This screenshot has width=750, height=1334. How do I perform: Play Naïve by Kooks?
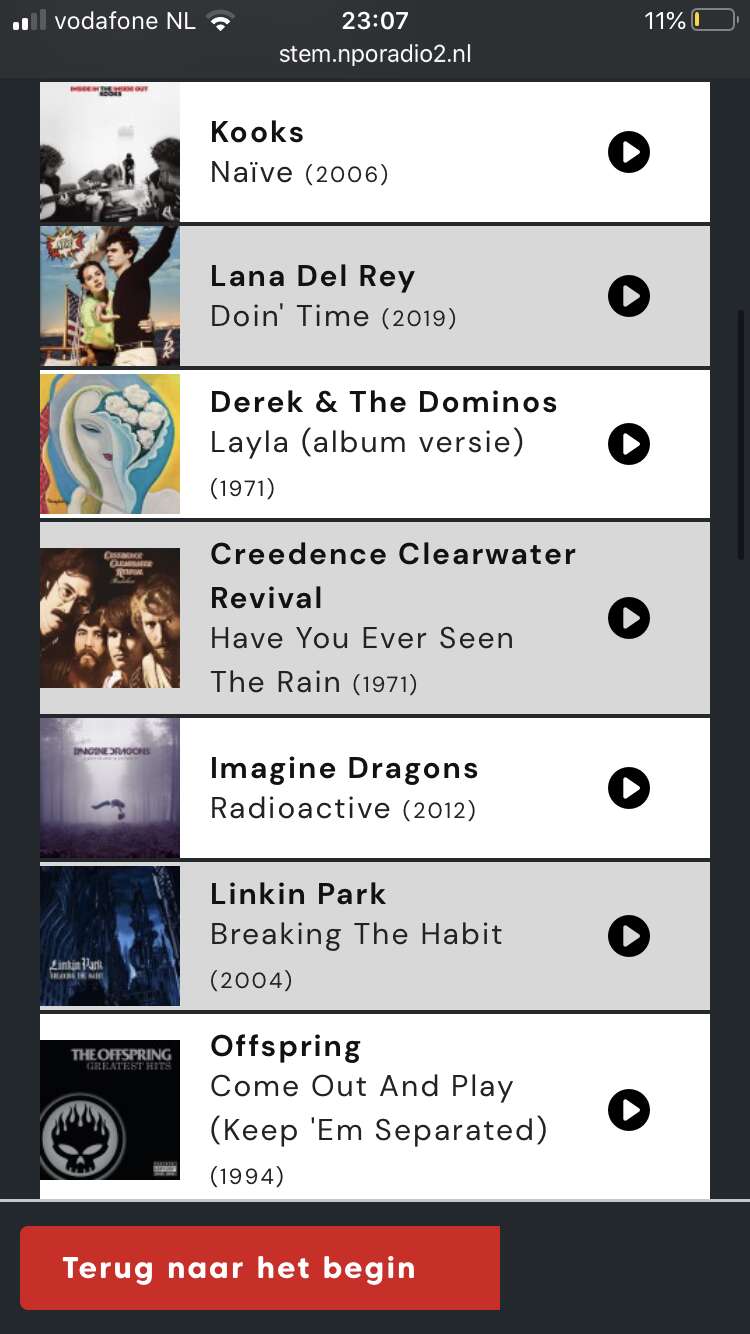[629, 152]
